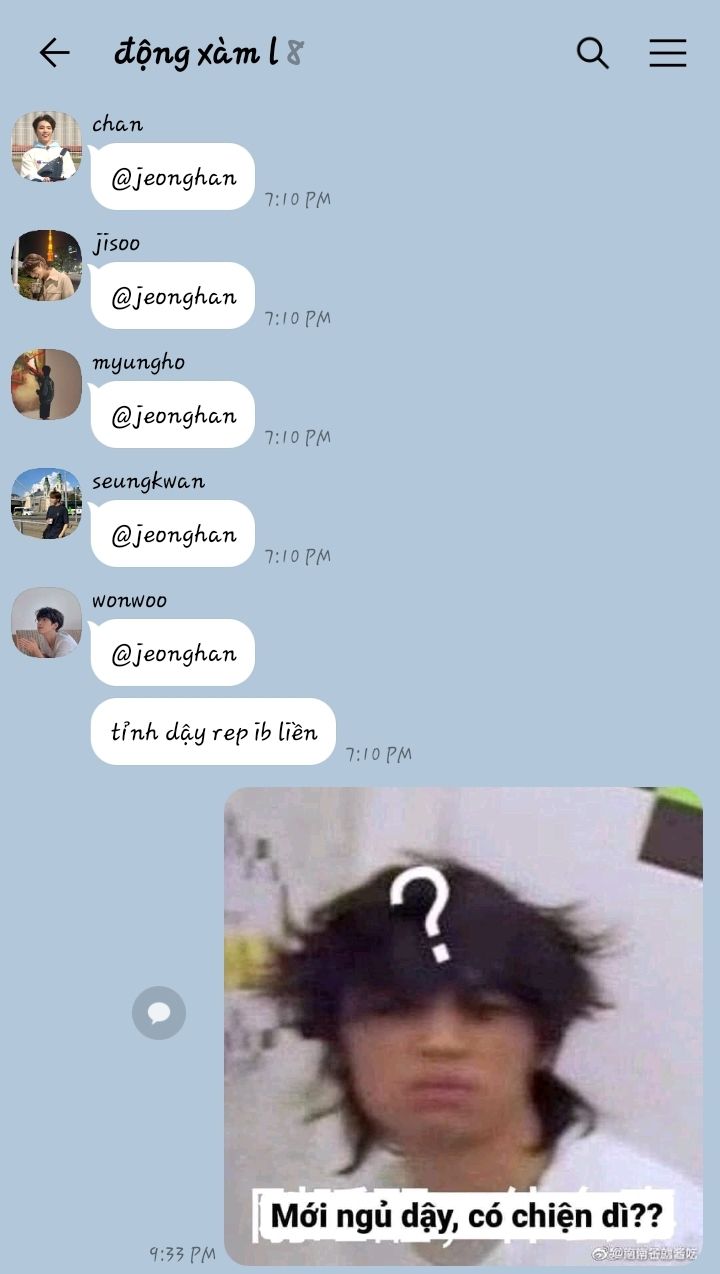This screenshot has height=1274, width=720.
Task: Tap the speech bubble icon beside the image
Action: (159, 1013)
